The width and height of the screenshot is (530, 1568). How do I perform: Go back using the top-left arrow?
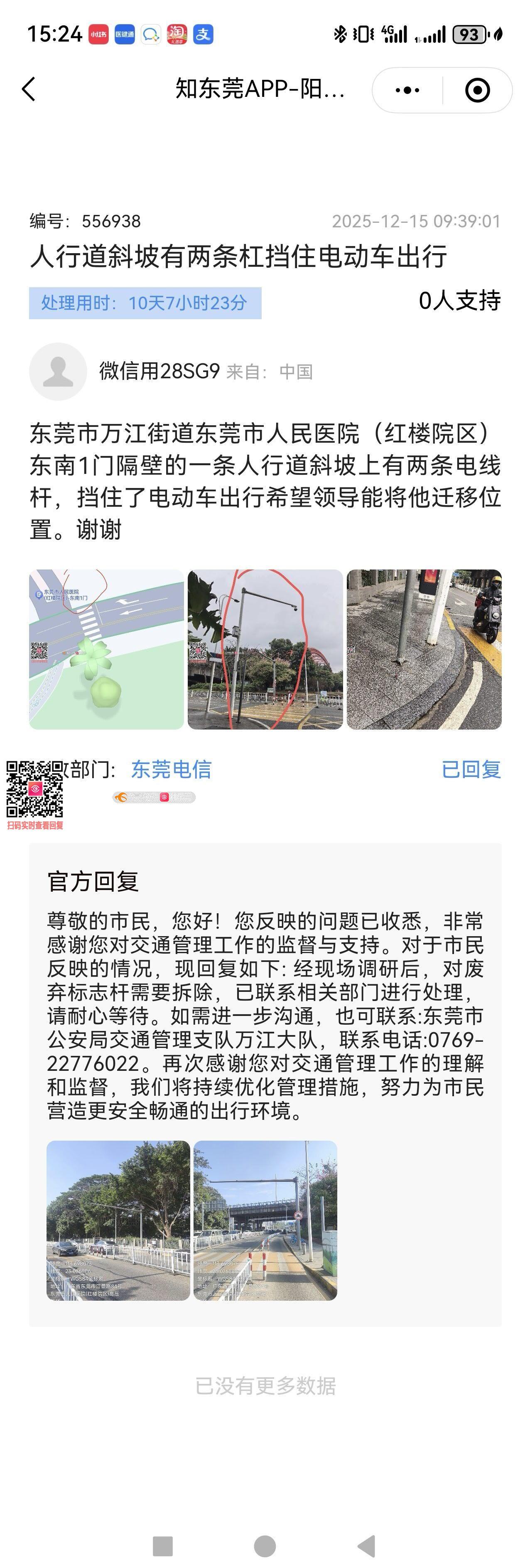pyautogui.click(x=29, y=89)
